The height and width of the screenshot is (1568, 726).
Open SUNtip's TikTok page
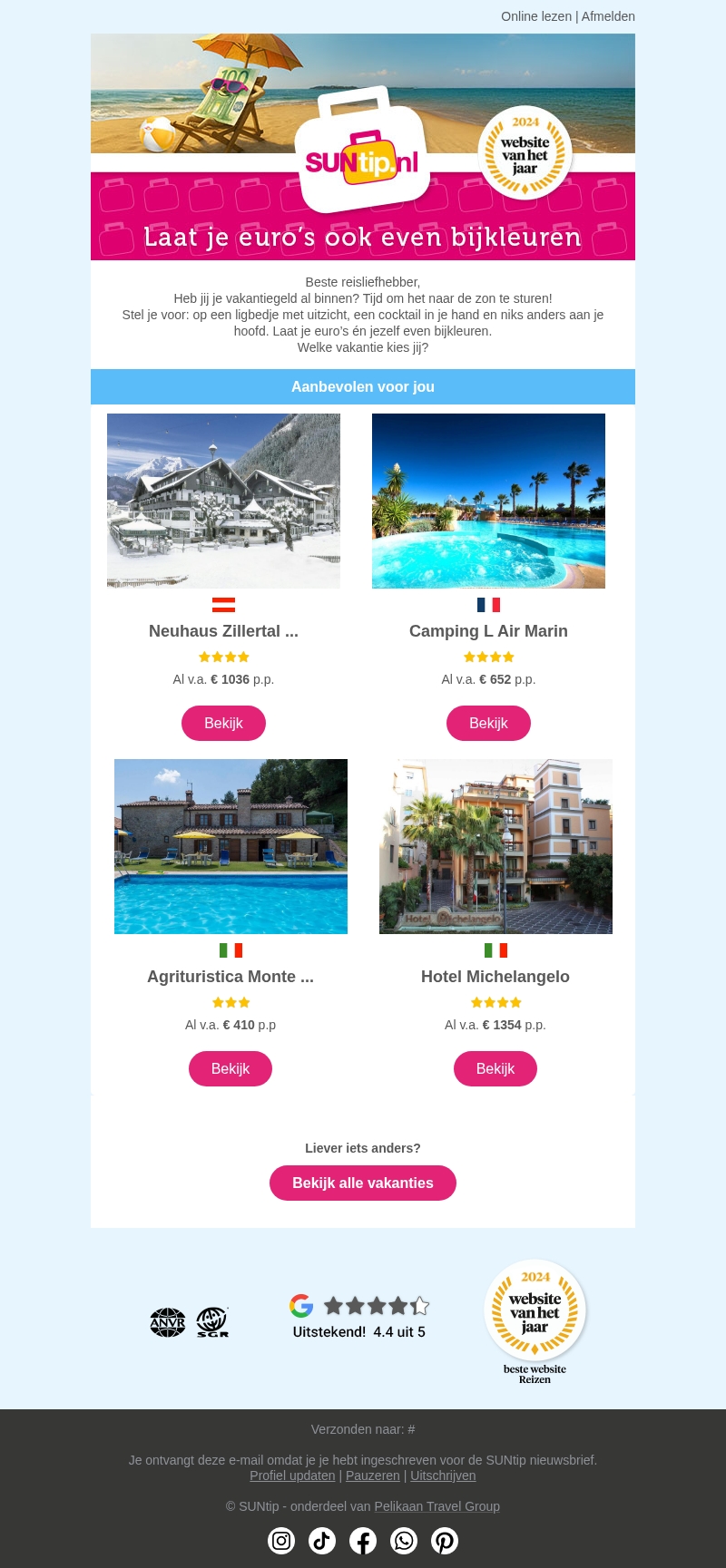tap(322, 1541)
